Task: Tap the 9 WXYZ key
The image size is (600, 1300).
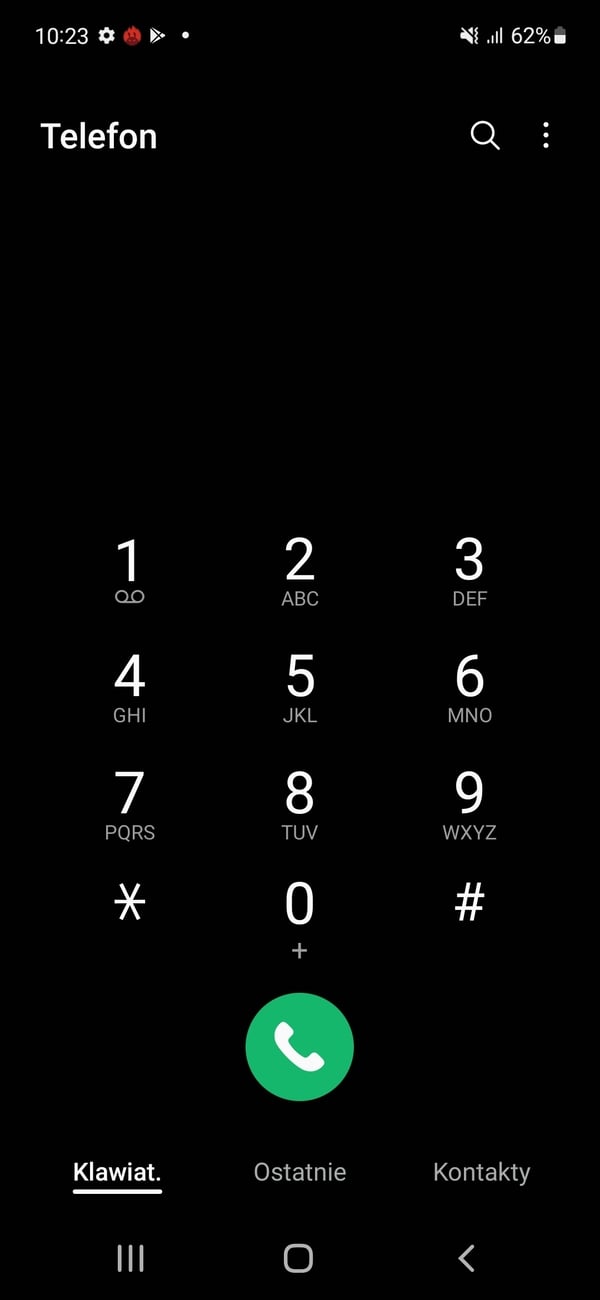Action: click(x=470, y=805)
